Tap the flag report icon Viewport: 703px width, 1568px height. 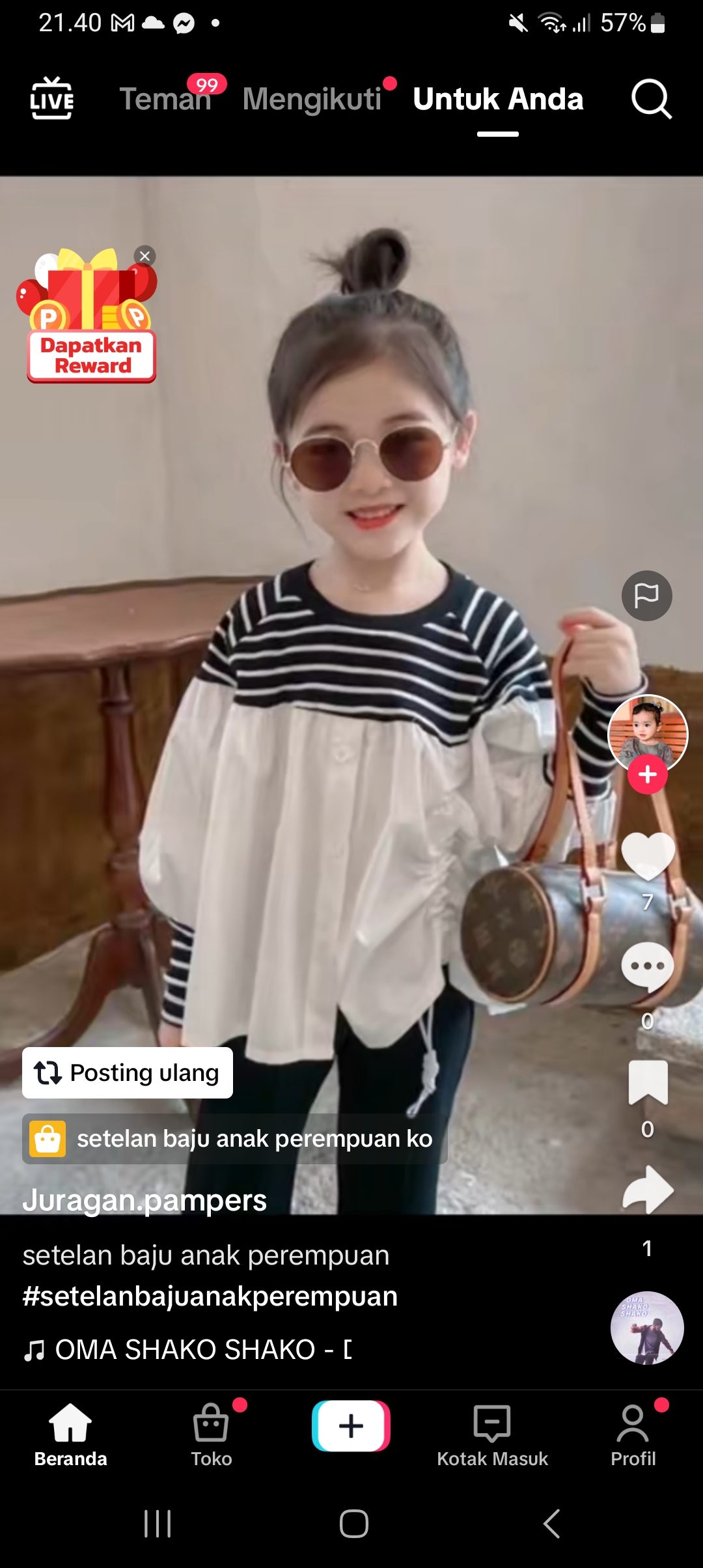tap(647, 595)
